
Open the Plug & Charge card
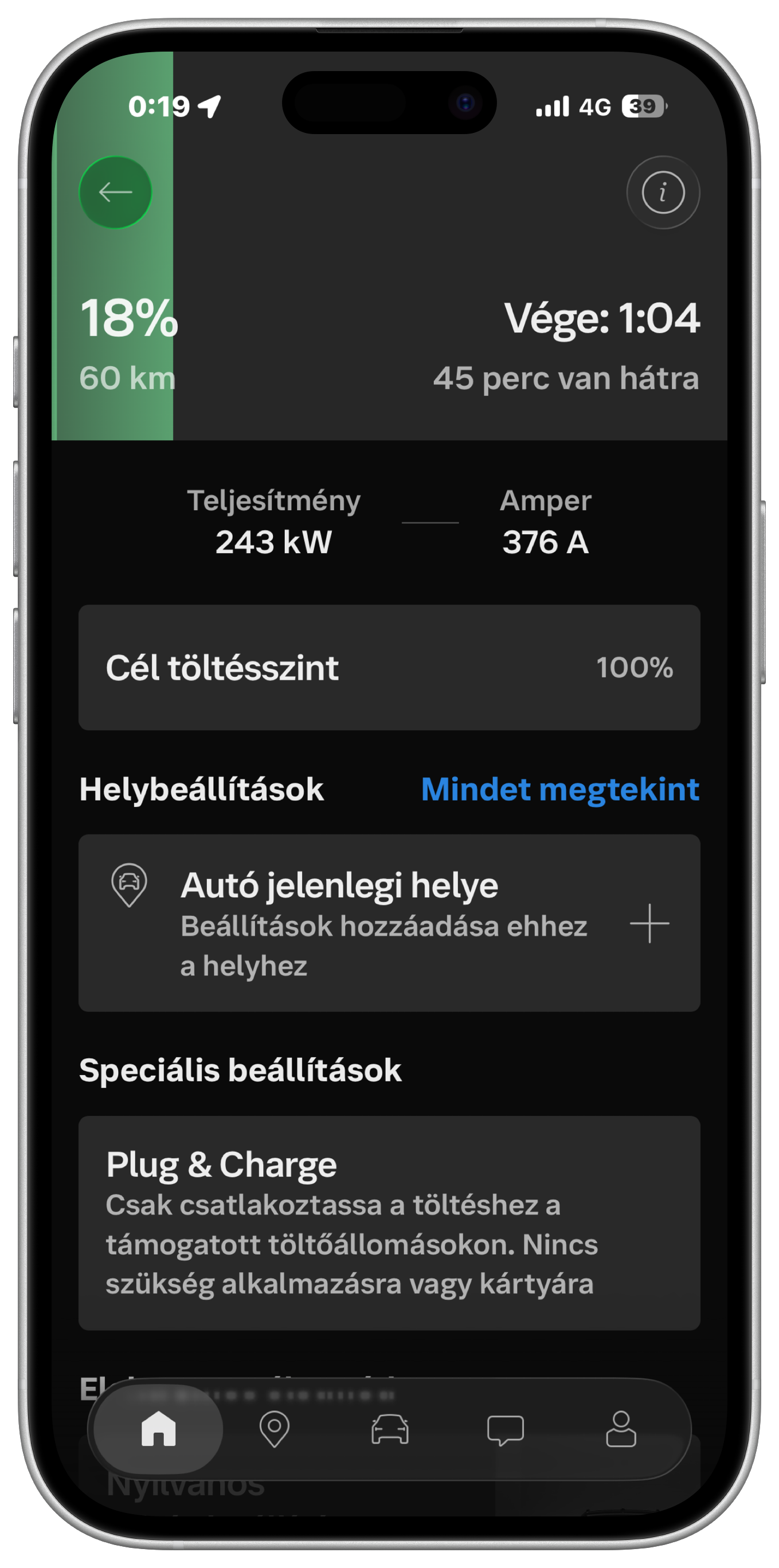390,1223
